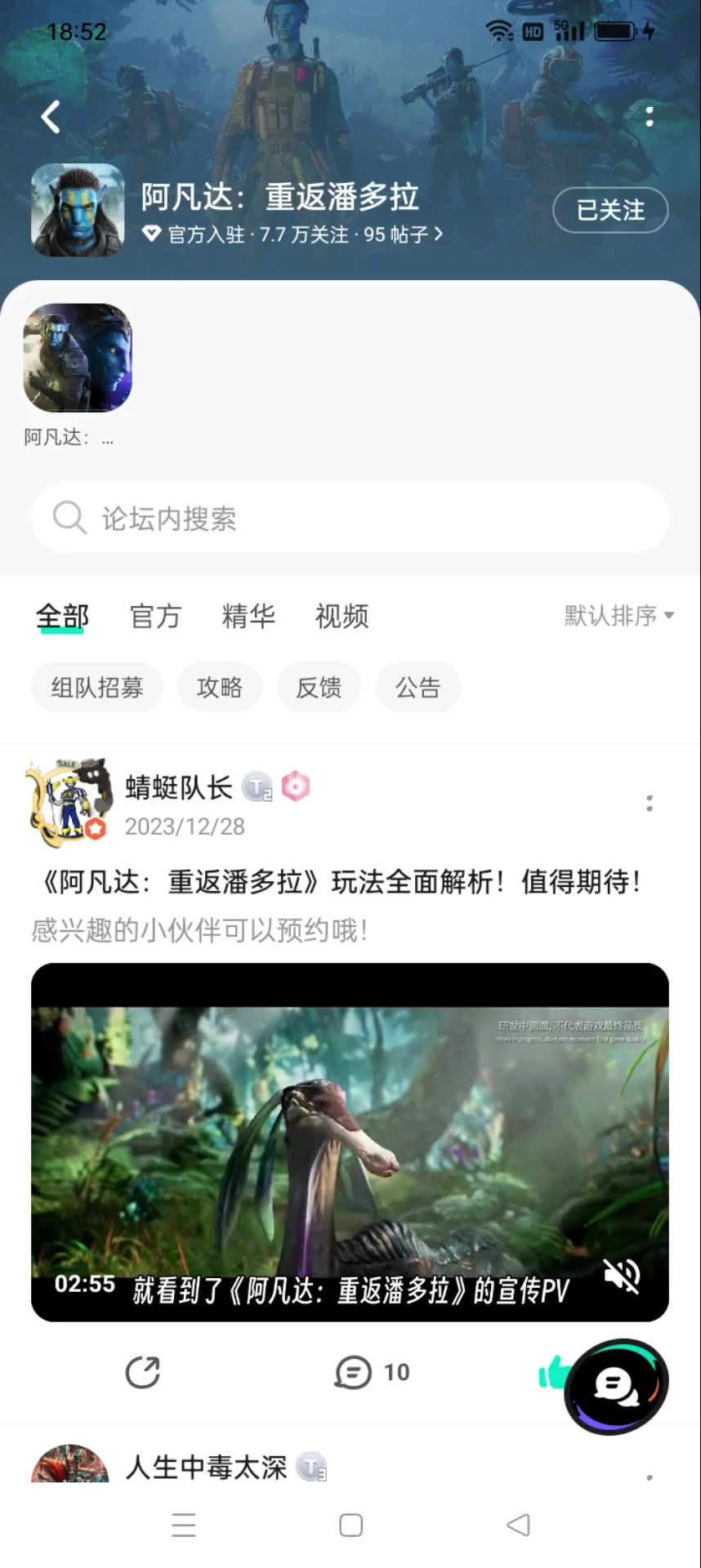Tap the 论坛内搜索 search box

click(350, 518)
